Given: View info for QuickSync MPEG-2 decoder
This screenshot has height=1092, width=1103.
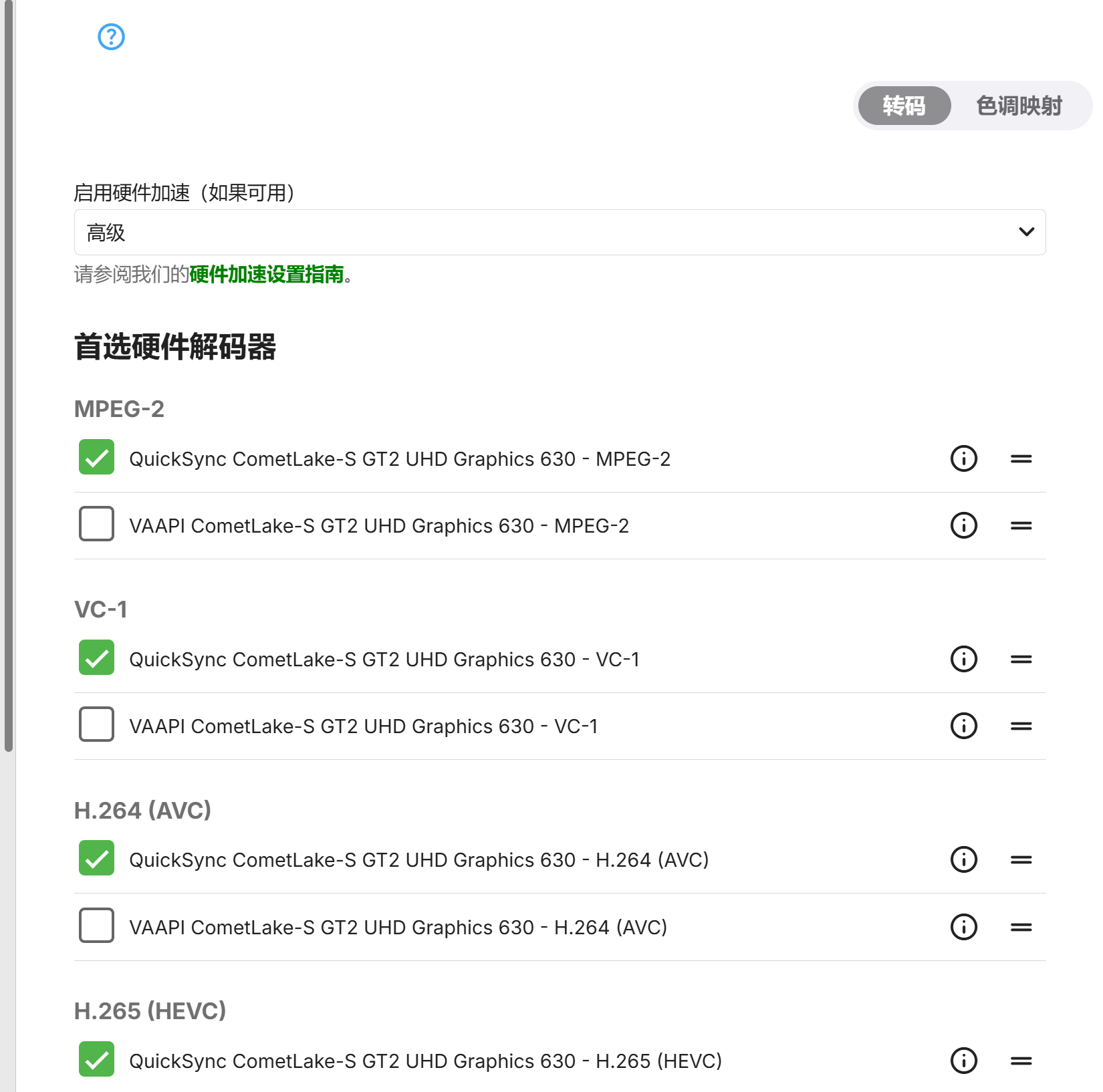Looking at the screenshot, I should point(963,458).
